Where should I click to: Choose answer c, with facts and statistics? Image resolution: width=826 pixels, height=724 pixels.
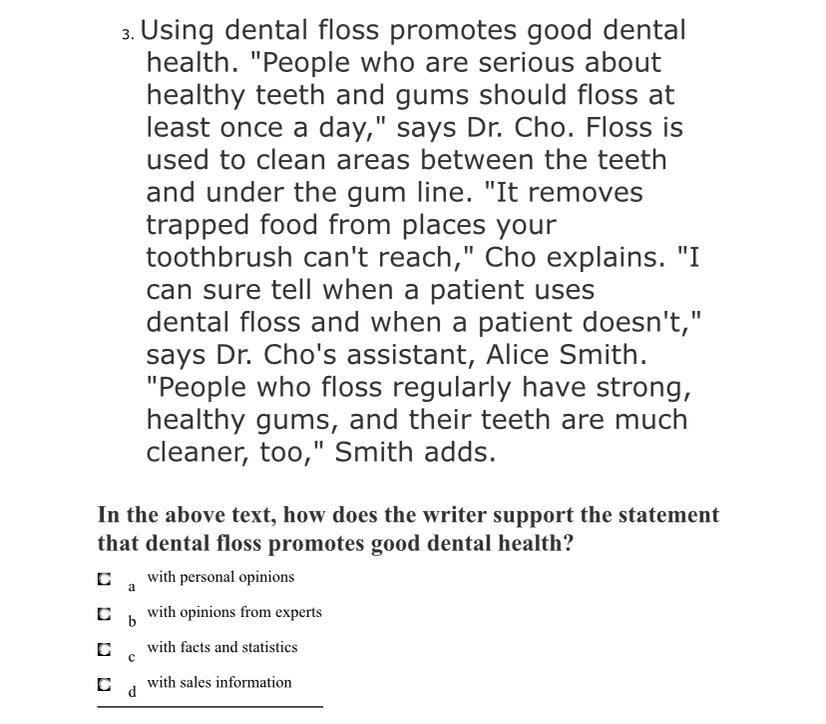[x=104, y=649]
